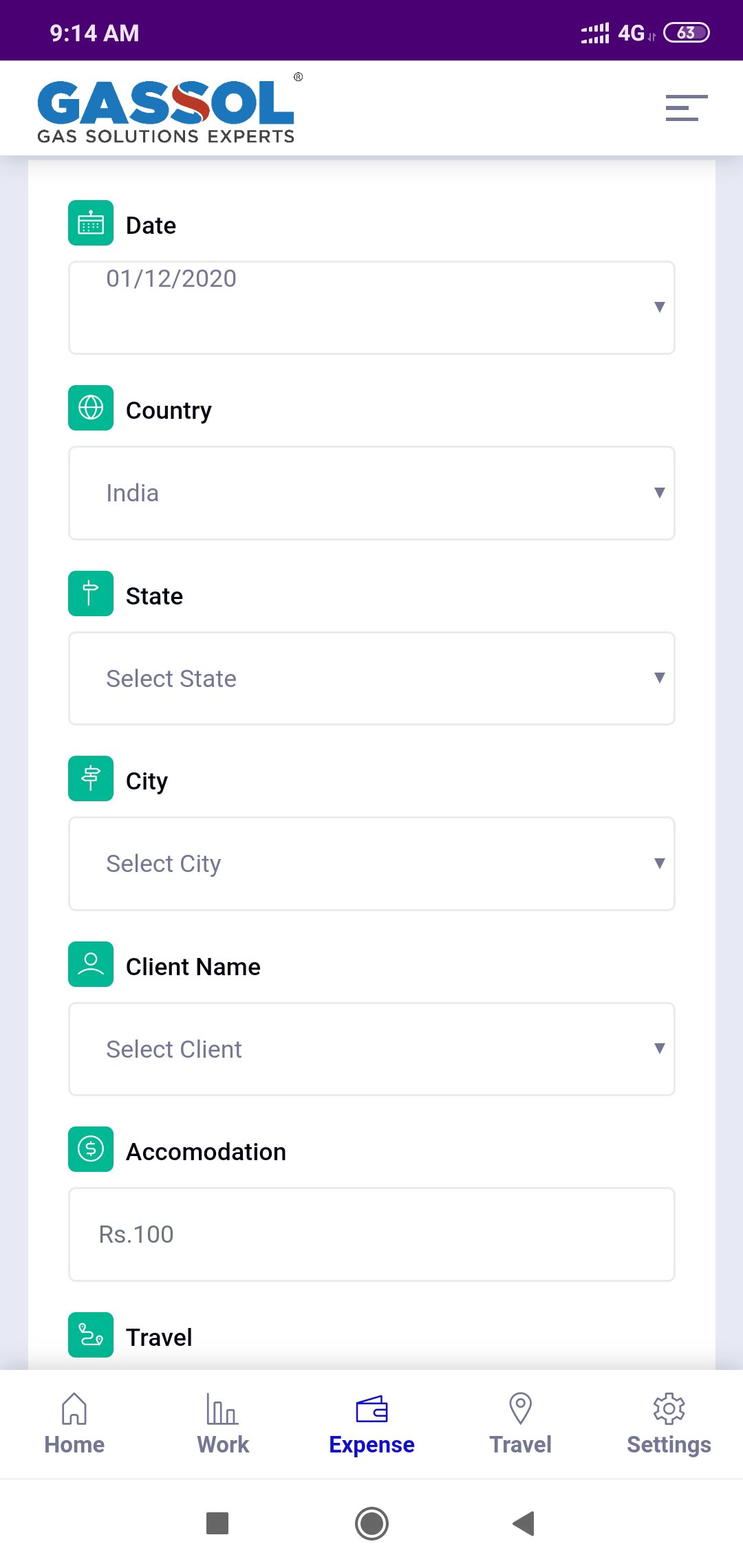
Task: Open the hamburger menu at top right
Action: tap(685, 109)
